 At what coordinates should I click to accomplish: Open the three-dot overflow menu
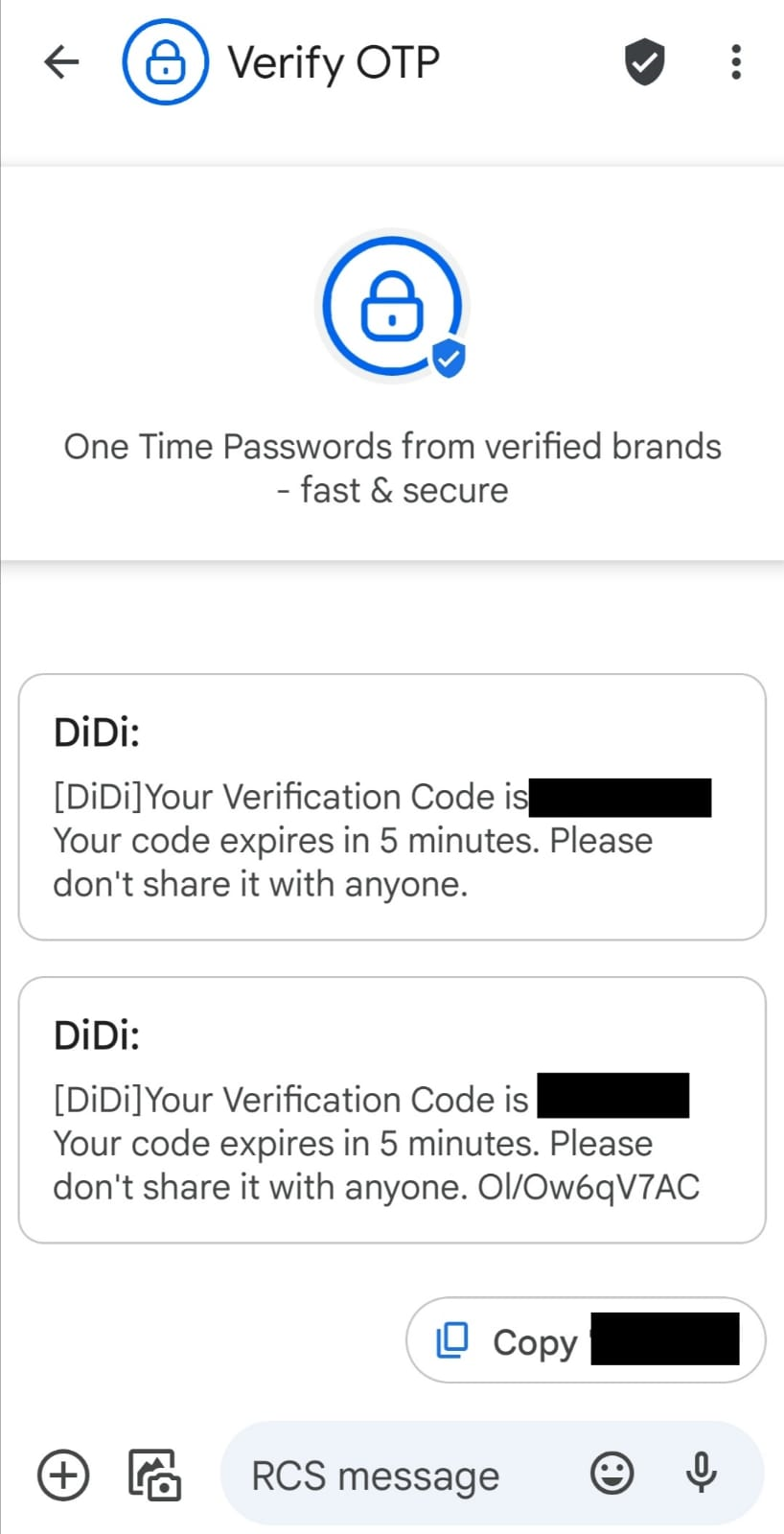pyautogui.click(x=735, y=62)
